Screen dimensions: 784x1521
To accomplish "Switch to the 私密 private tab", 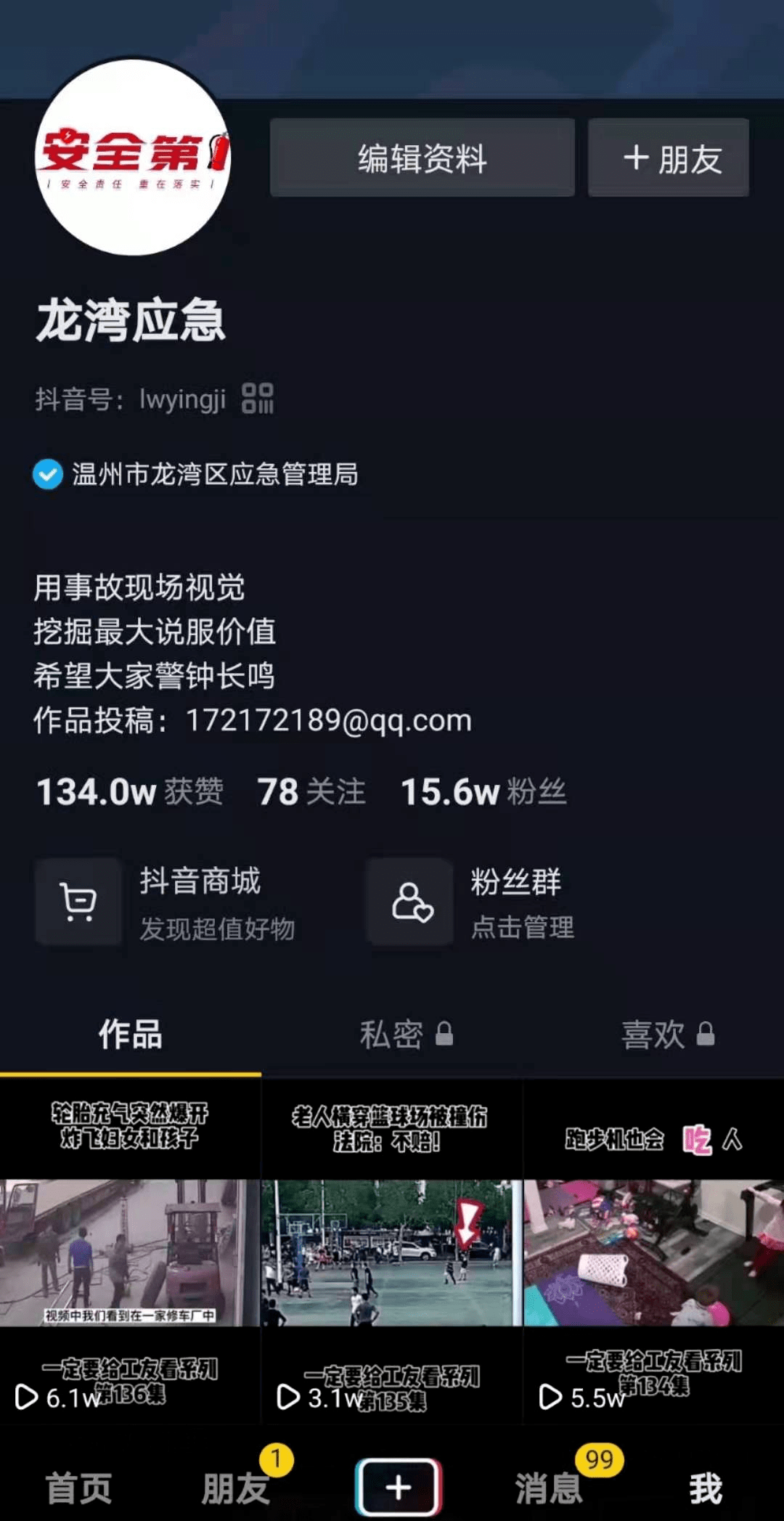I will (x=405, y=1035).
